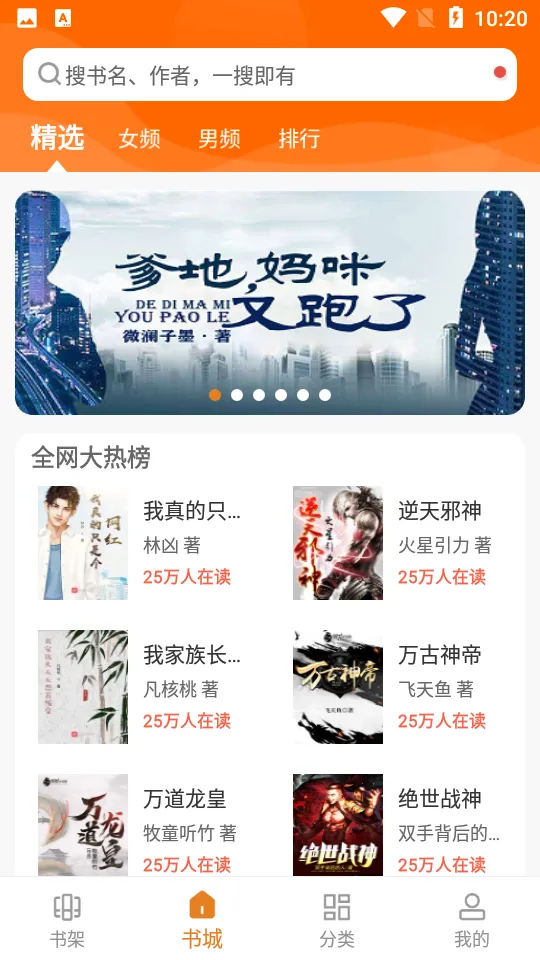
Task: Go to the 我的 profile tab
Action: tap(472, 920)
